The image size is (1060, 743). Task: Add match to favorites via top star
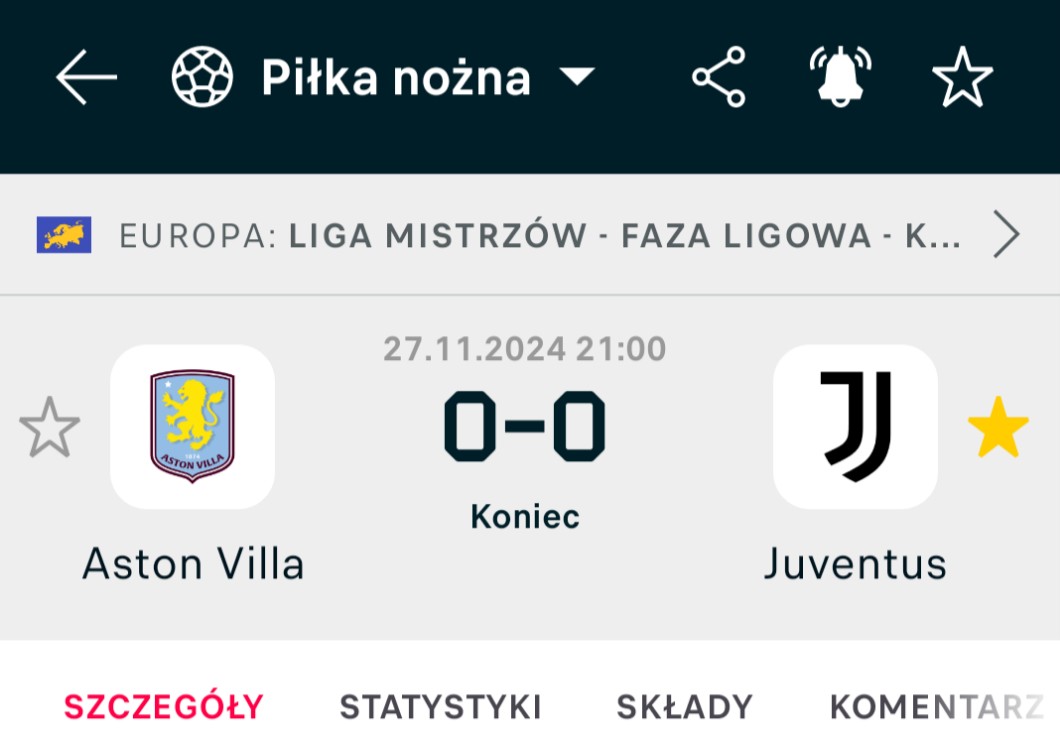(962, 77)
